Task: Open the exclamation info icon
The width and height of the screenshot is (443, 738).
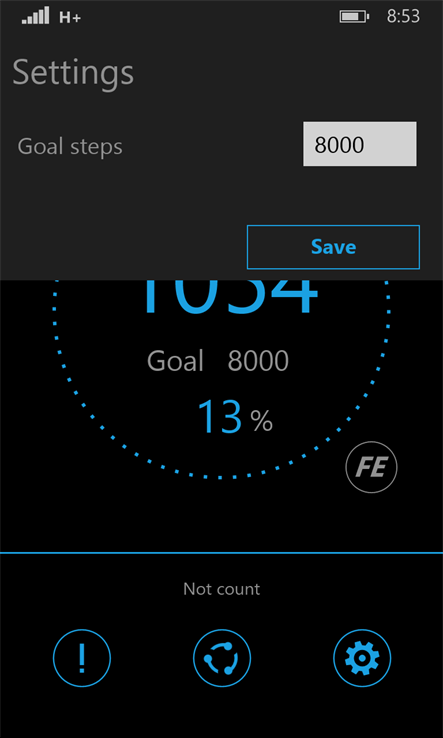Action: pos(82,658)
